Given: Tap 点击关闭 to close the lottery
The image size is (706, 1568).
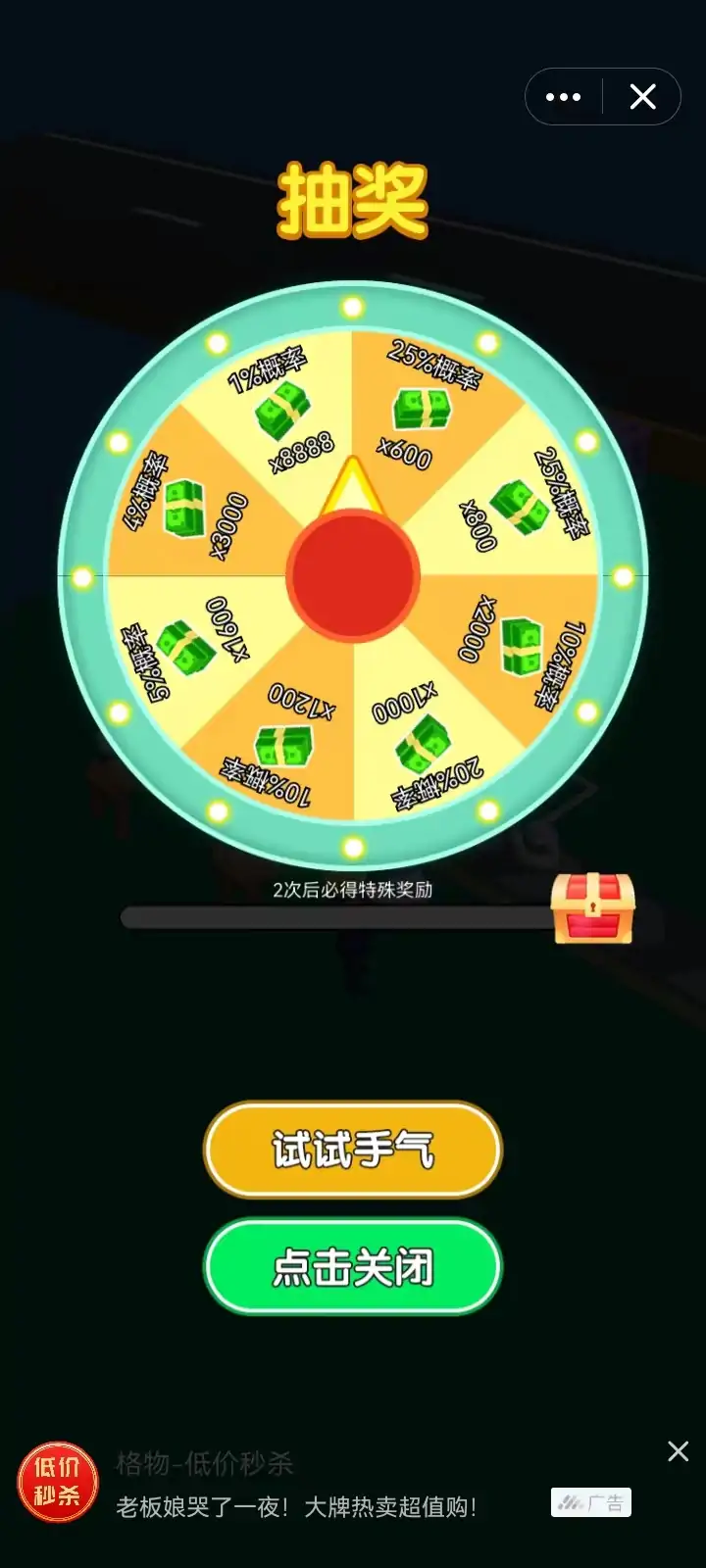Looking at the screenshot, I should coord(353,1267).
